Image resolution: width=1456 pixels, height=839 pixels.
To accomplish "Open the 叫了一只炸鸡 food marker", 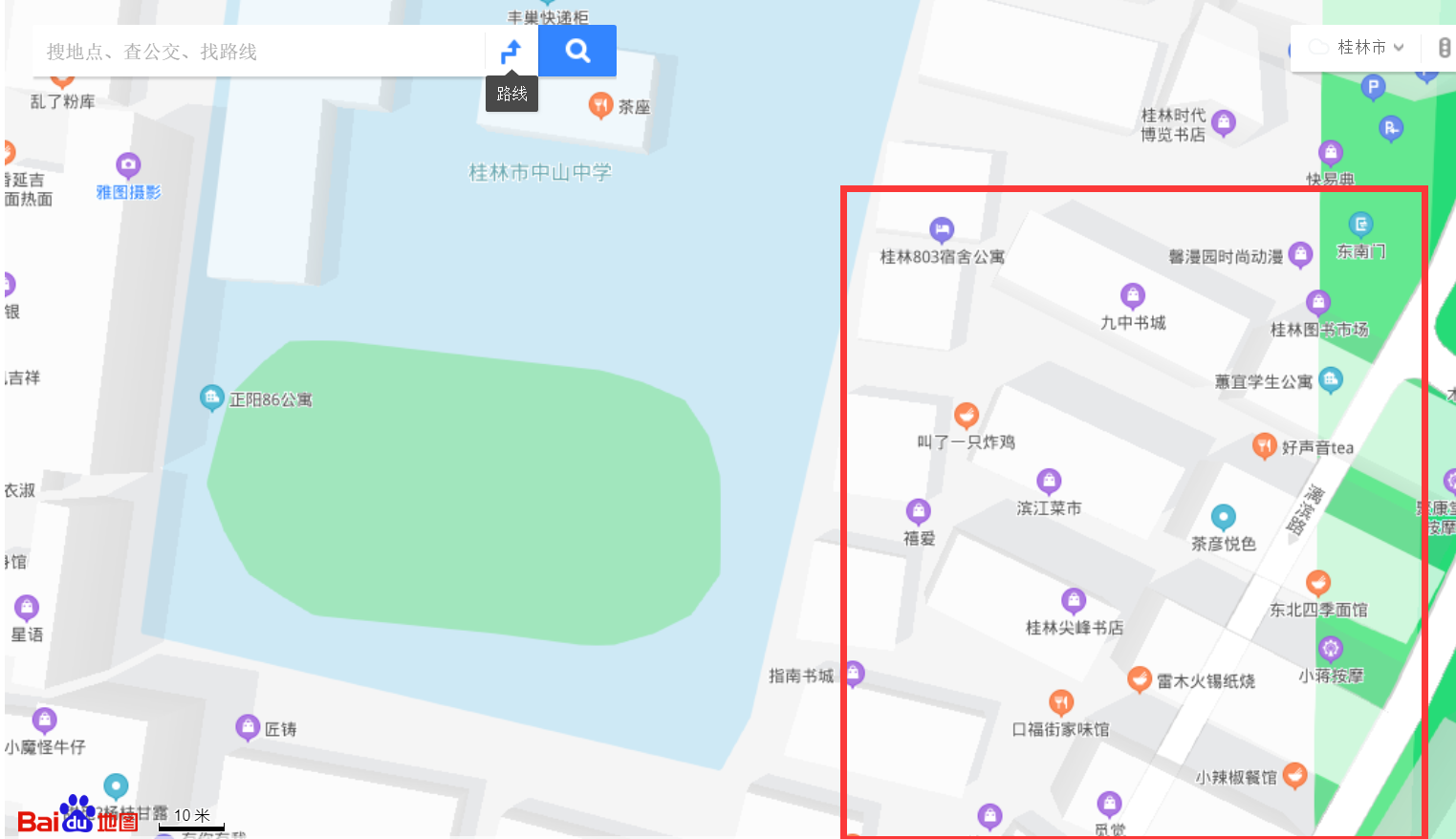I will click(x=967, y=415).
